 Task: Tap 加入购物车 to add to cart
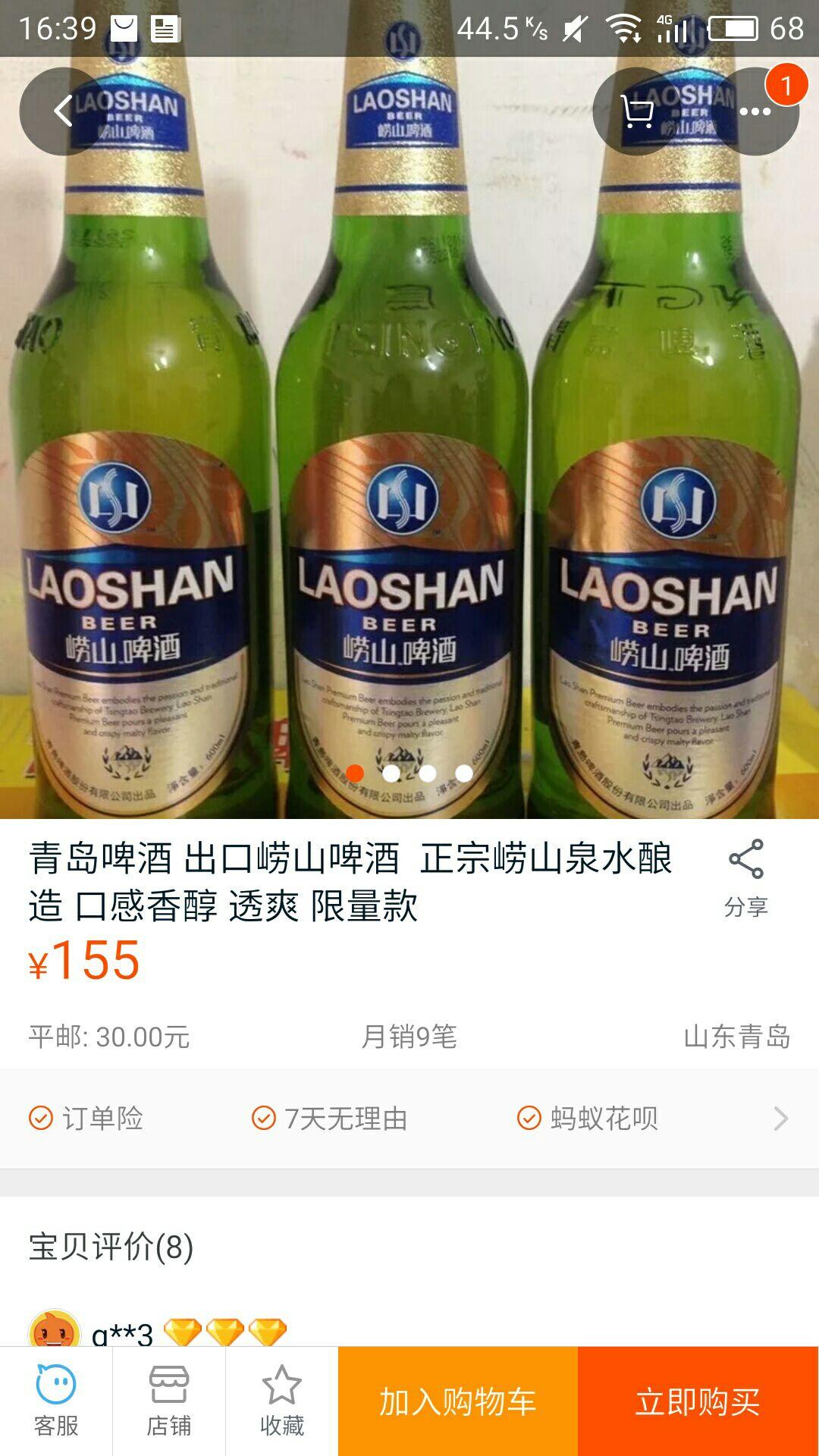coord(458,1401)
